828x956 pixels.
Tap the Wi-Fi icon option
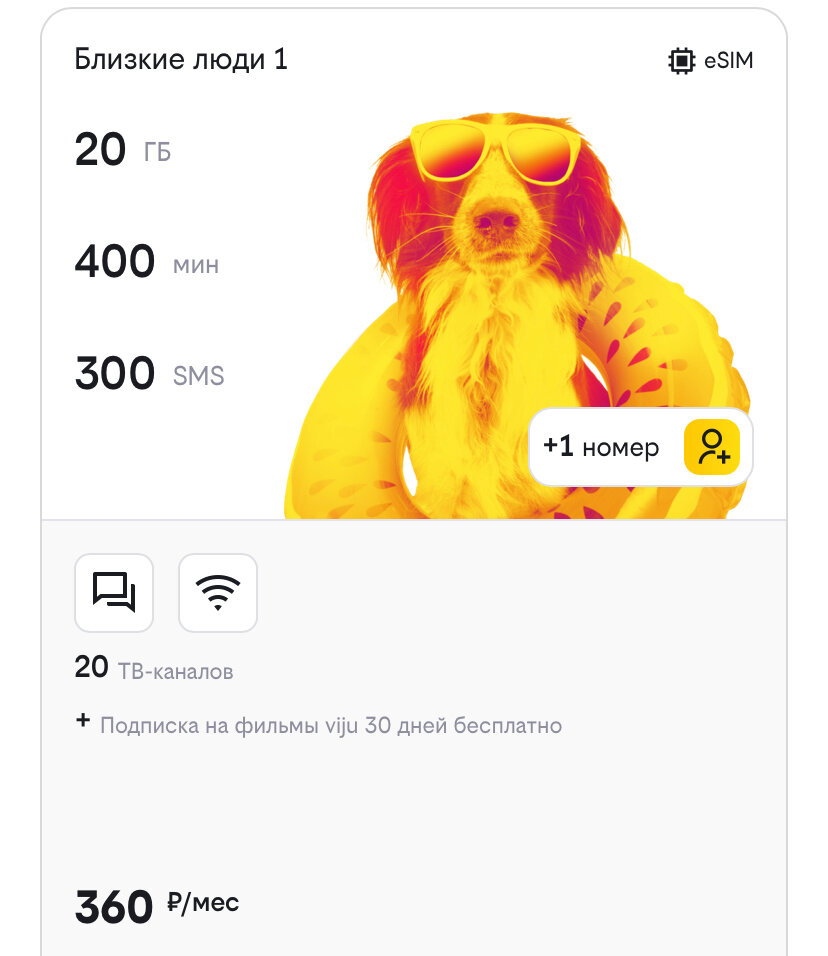(x=218, y=592)
